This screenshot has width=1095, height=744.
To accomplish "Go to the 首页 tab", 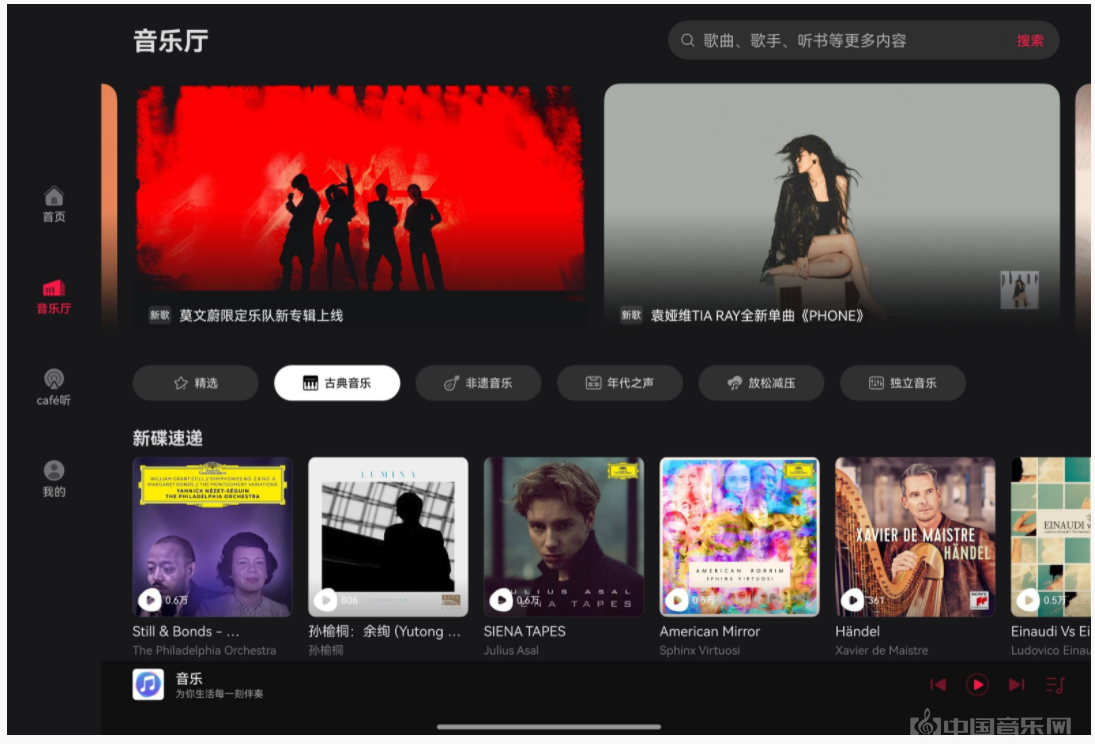I will click(x=54, y=204).
